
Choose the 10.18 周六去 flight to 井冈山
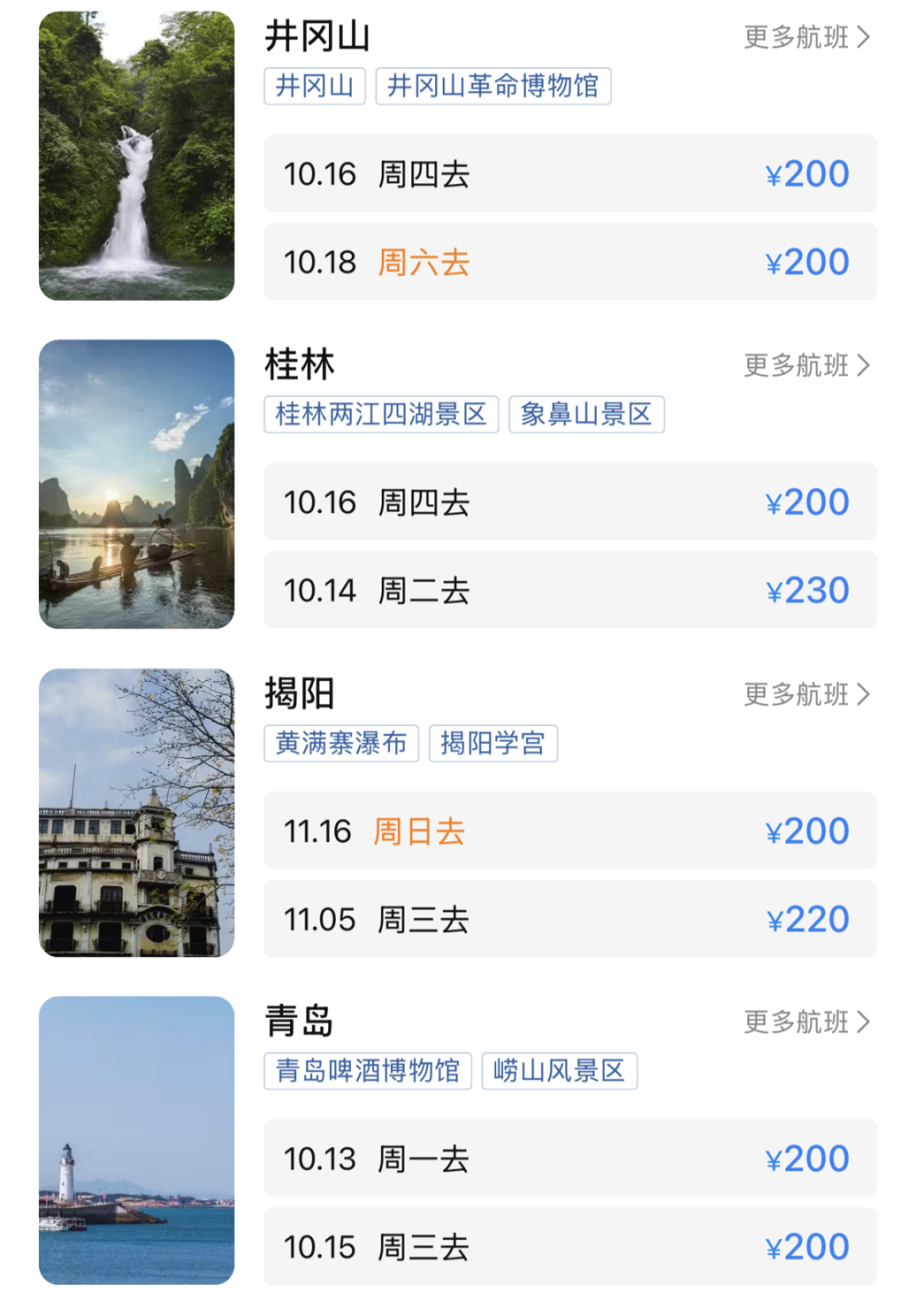tap(570, 262)
